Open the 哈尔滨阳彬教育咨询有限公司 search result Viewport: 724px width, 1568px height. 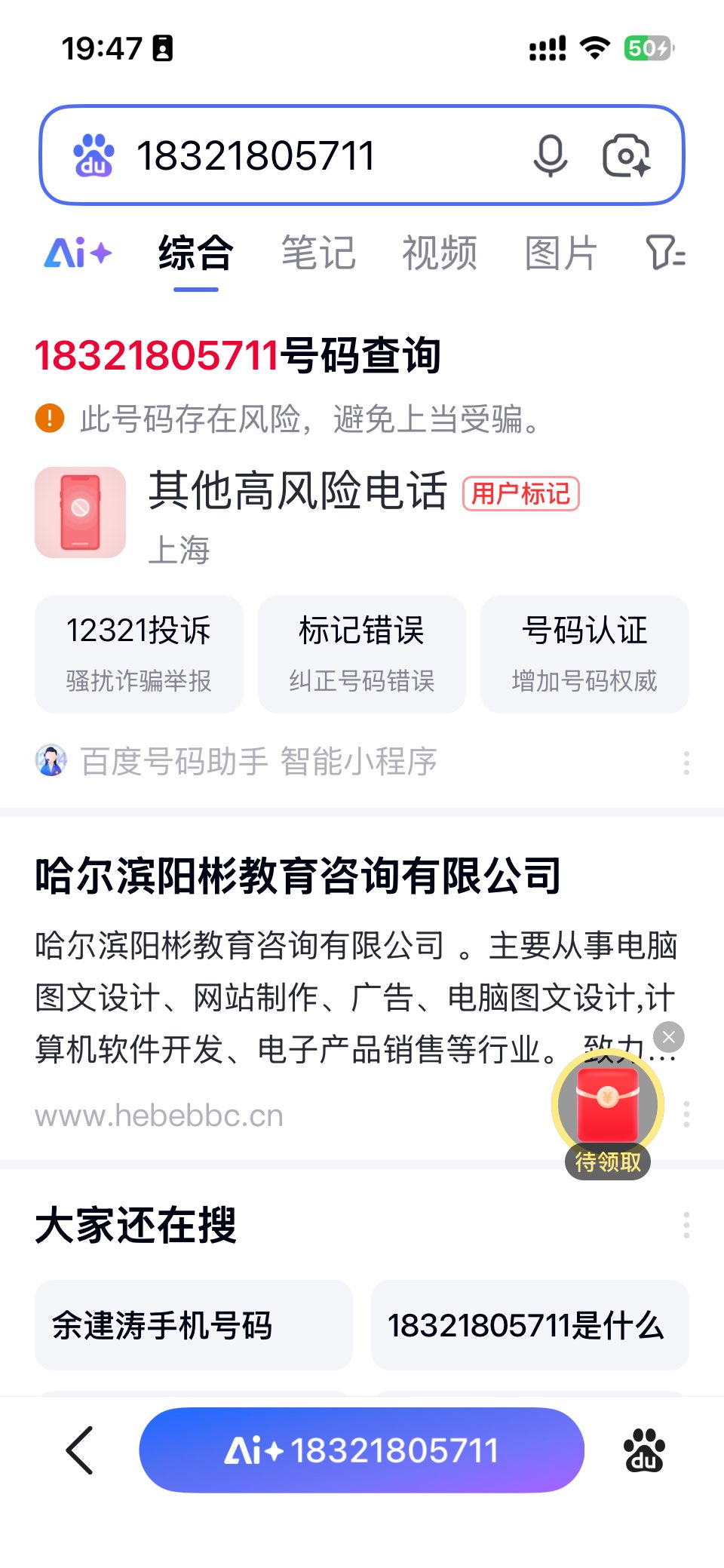pyautogui.click(x=299, y=876)
